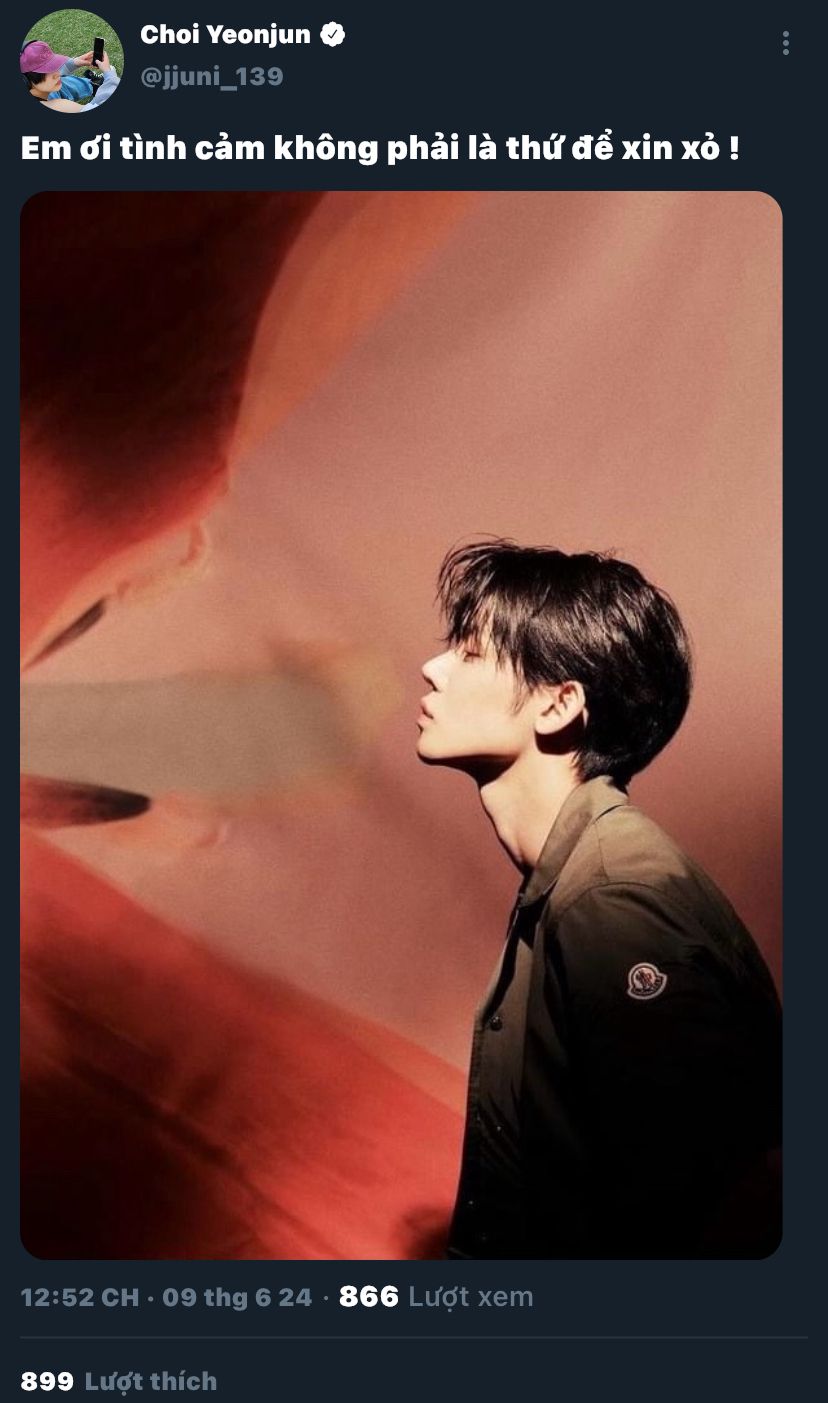The image size is (828, 1403).
Task: Open the three-dot overflow menu on the tweet
Action: [786, 43]
